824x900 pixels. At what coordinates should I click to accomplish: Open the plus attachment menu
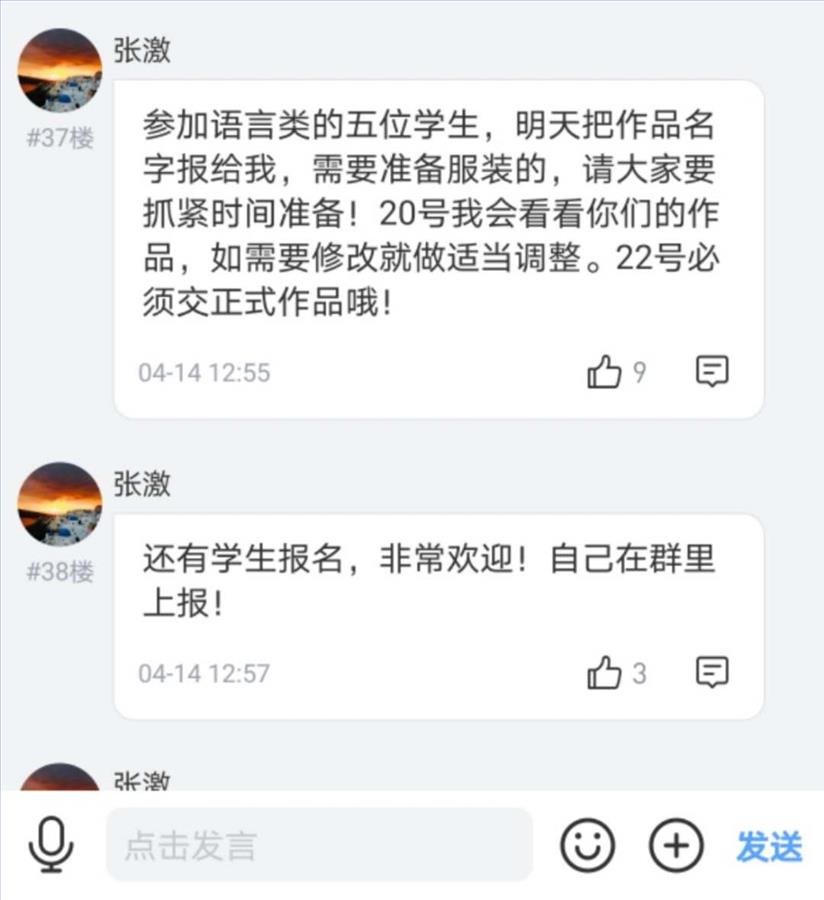pos(677,846)
